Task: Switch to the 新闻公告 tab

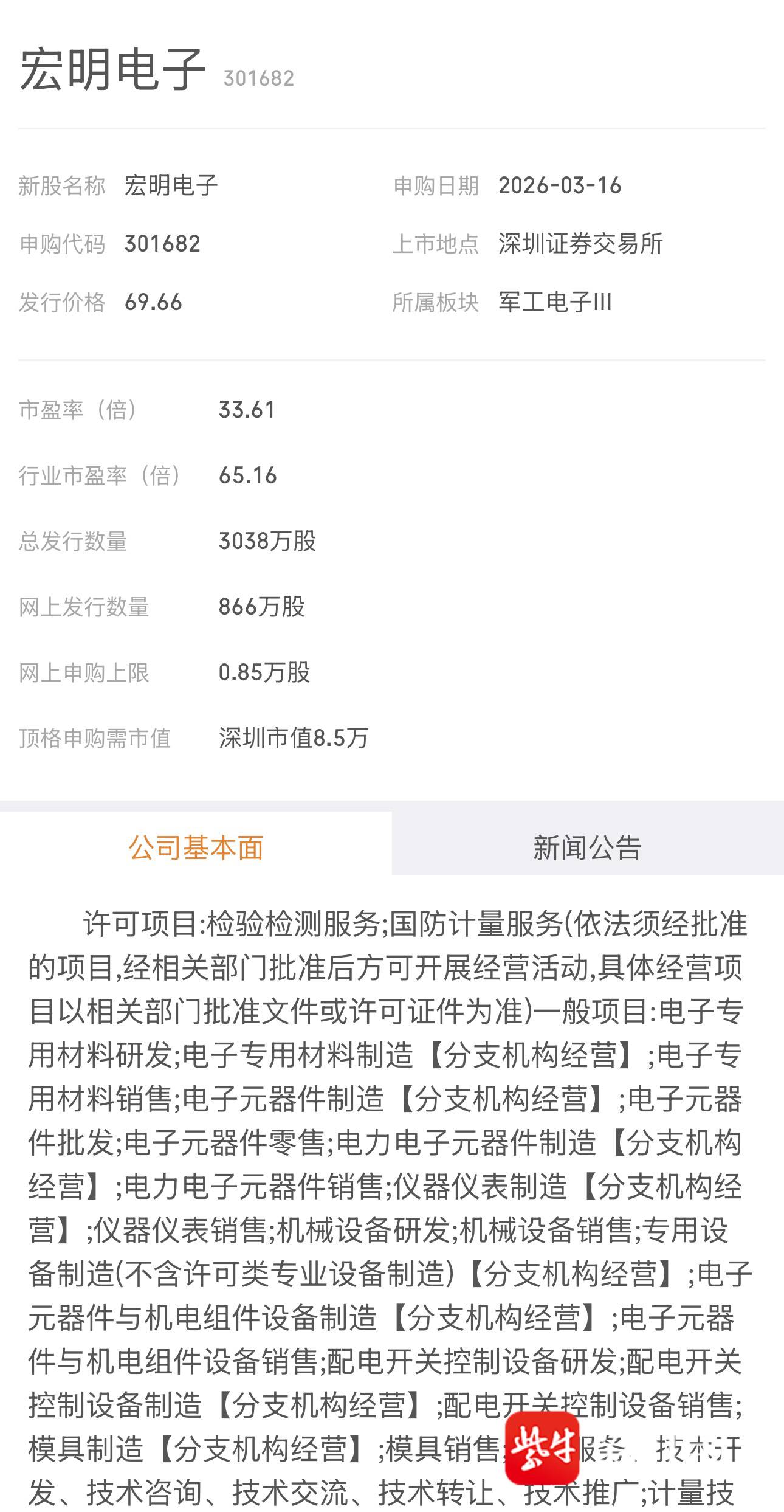Action: (587, 847)
